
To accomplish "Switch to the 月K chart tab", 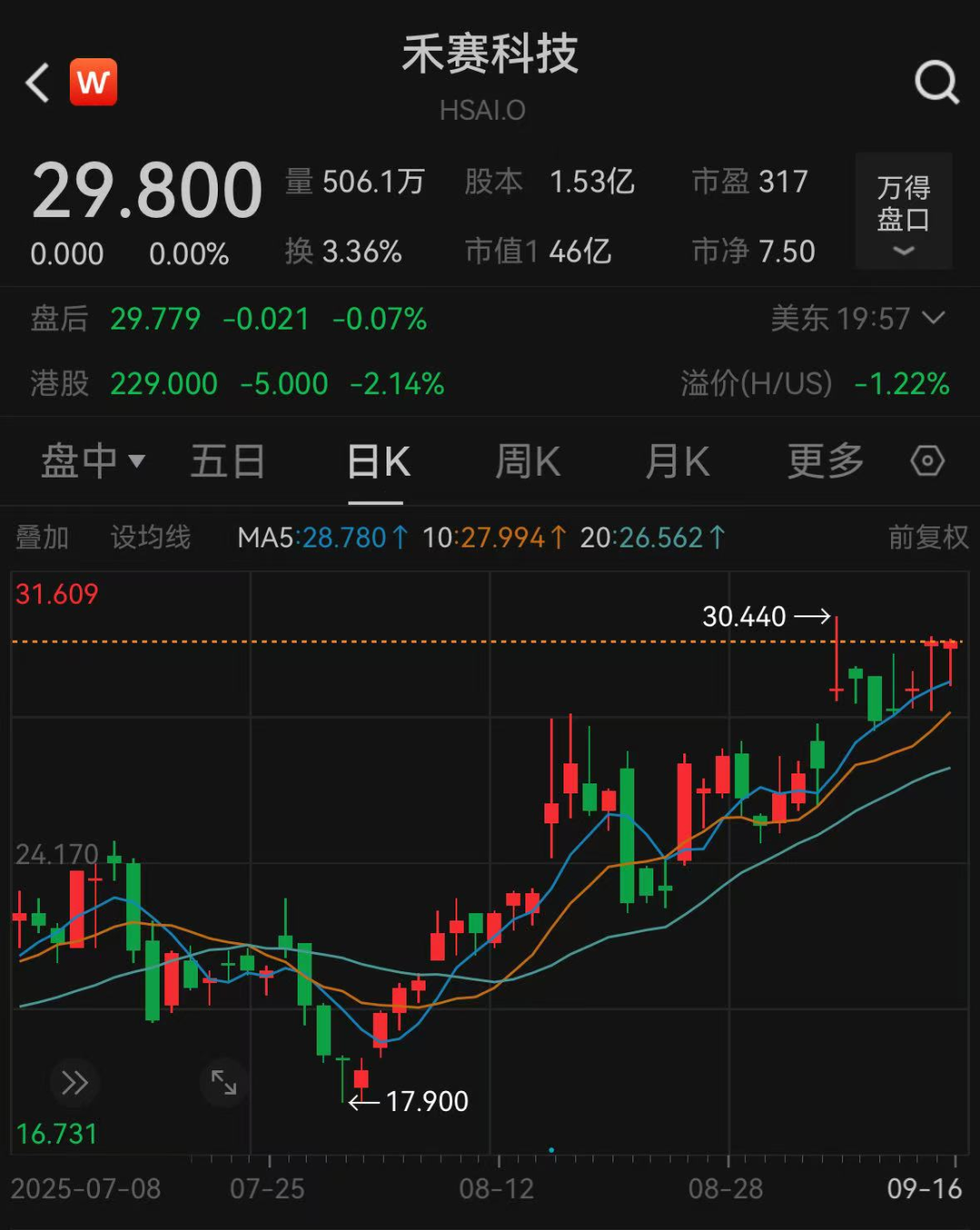I will point(677,461).
